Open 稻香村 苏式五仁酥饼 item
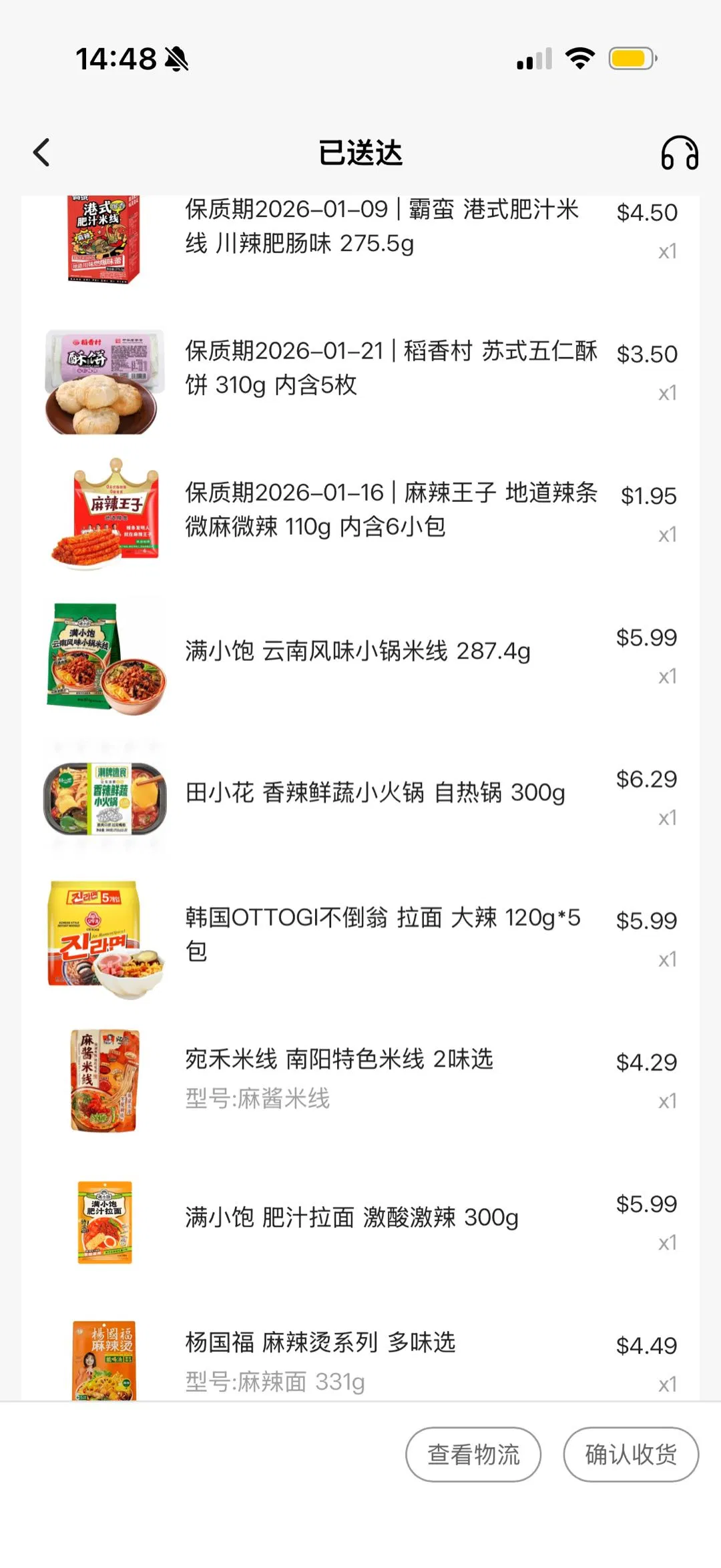 point(391,368)
